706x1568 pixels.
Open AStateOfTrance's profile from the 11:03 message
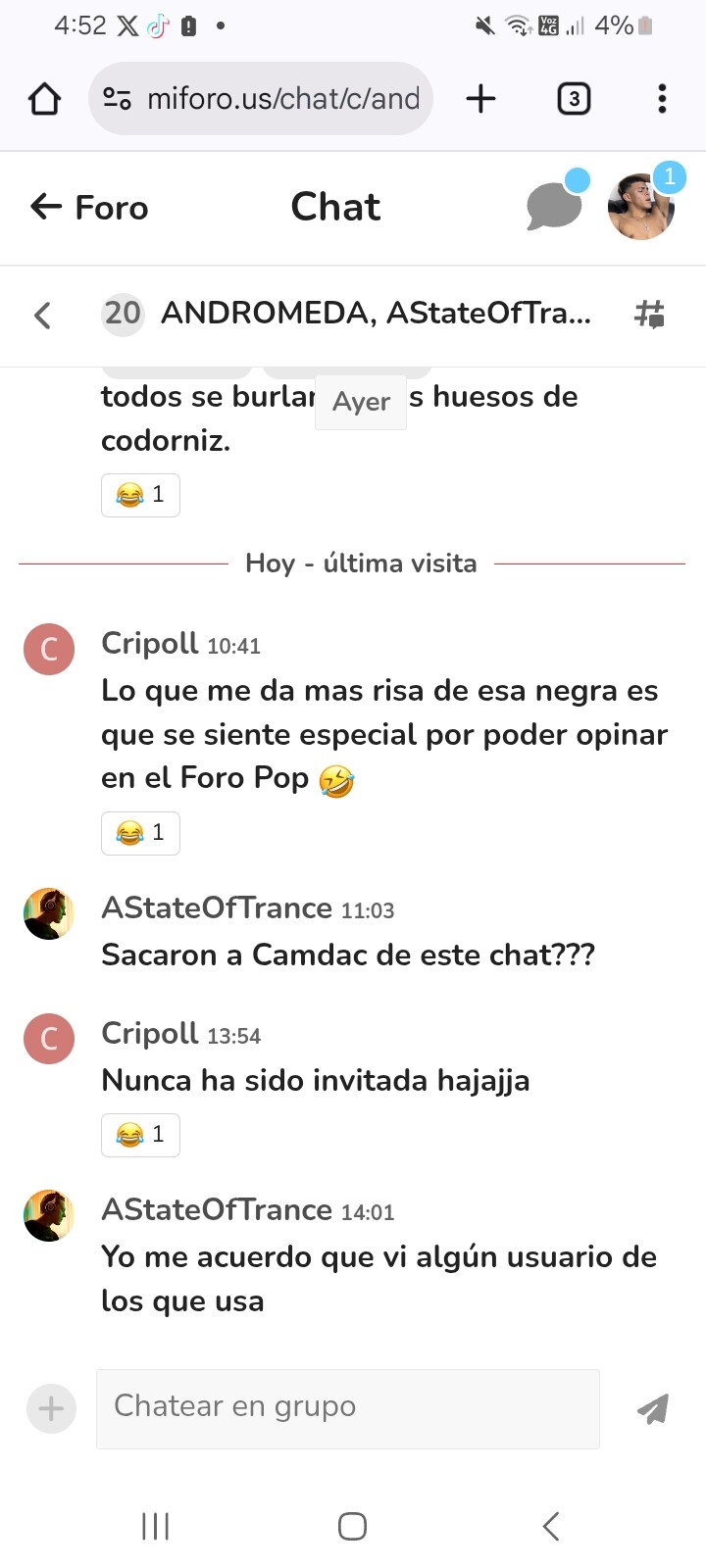point(217,907)
